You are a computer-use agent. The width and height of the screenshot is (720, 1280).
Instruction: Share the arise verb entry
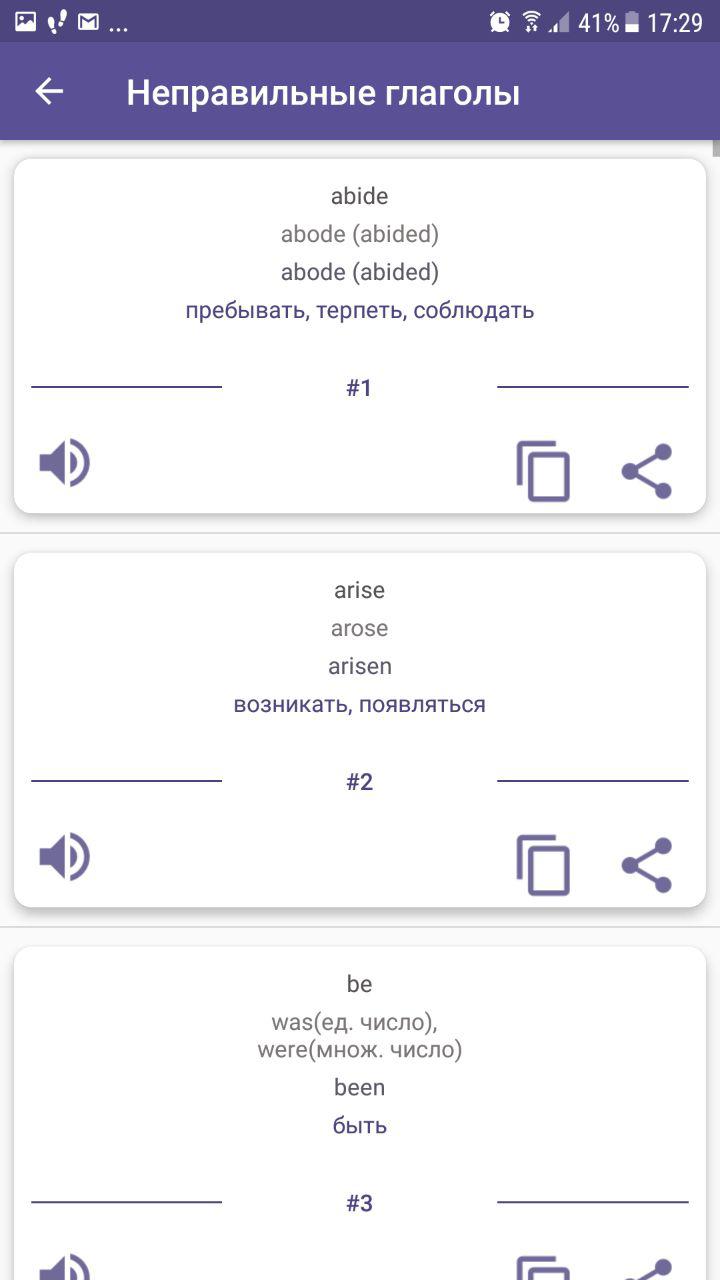click(647, 860)
